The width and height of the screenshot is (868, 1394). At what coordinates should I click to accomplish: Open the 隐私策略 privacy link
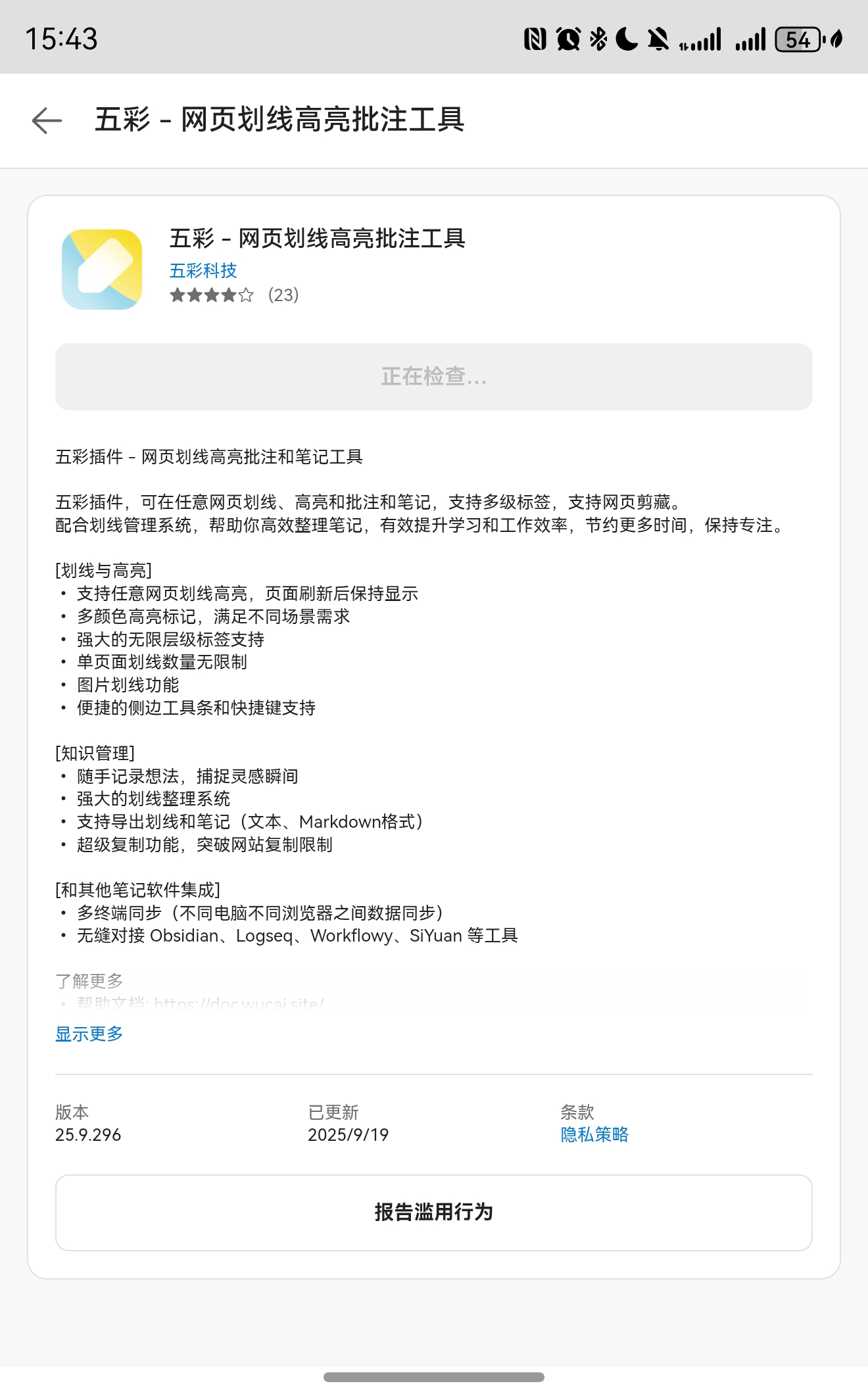(x=594, y=1134)
